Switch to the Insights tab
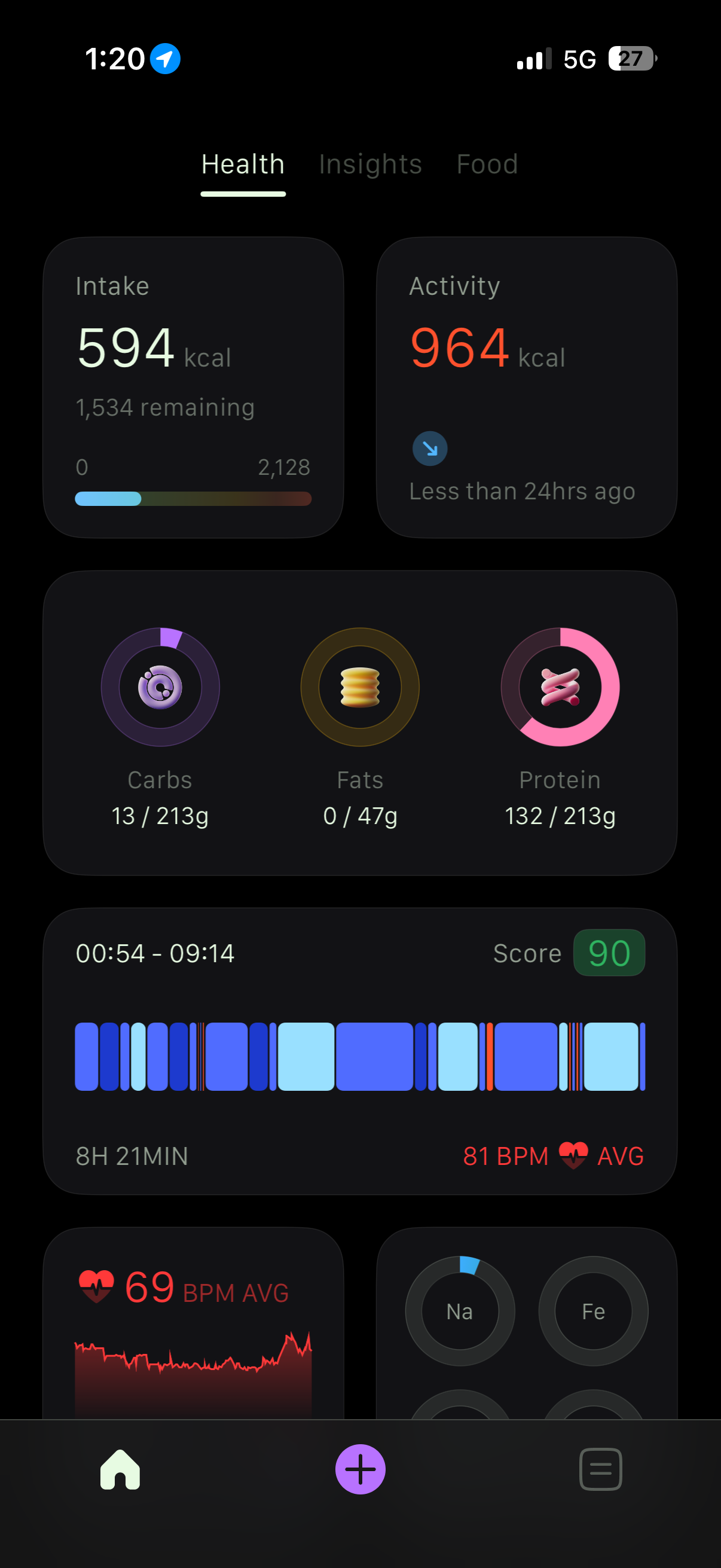721x1568 pixels. tap(370, 165)
